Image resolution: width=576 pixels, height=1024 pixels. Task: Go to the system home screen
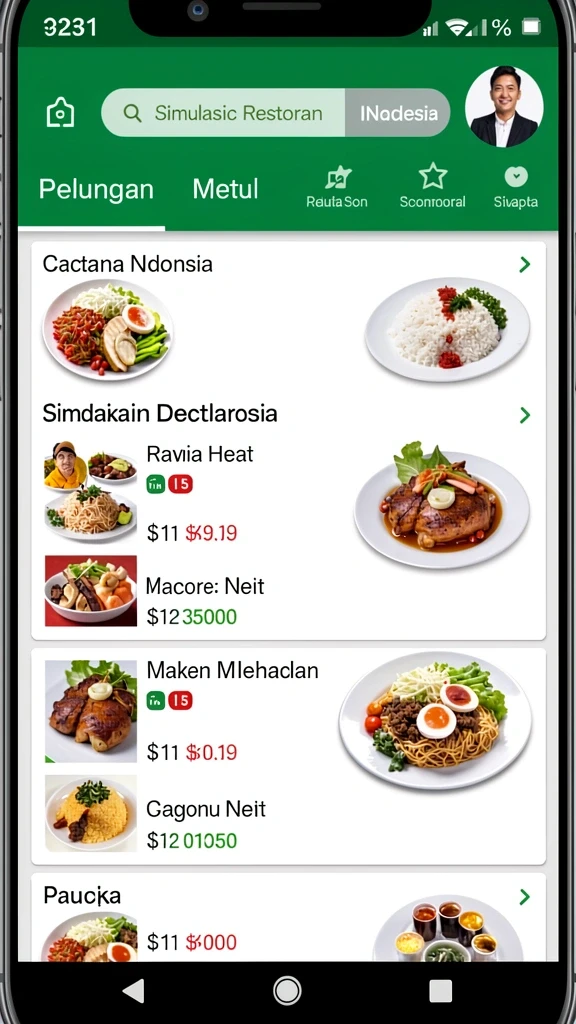pyautogui.click(x=287, y=991)
